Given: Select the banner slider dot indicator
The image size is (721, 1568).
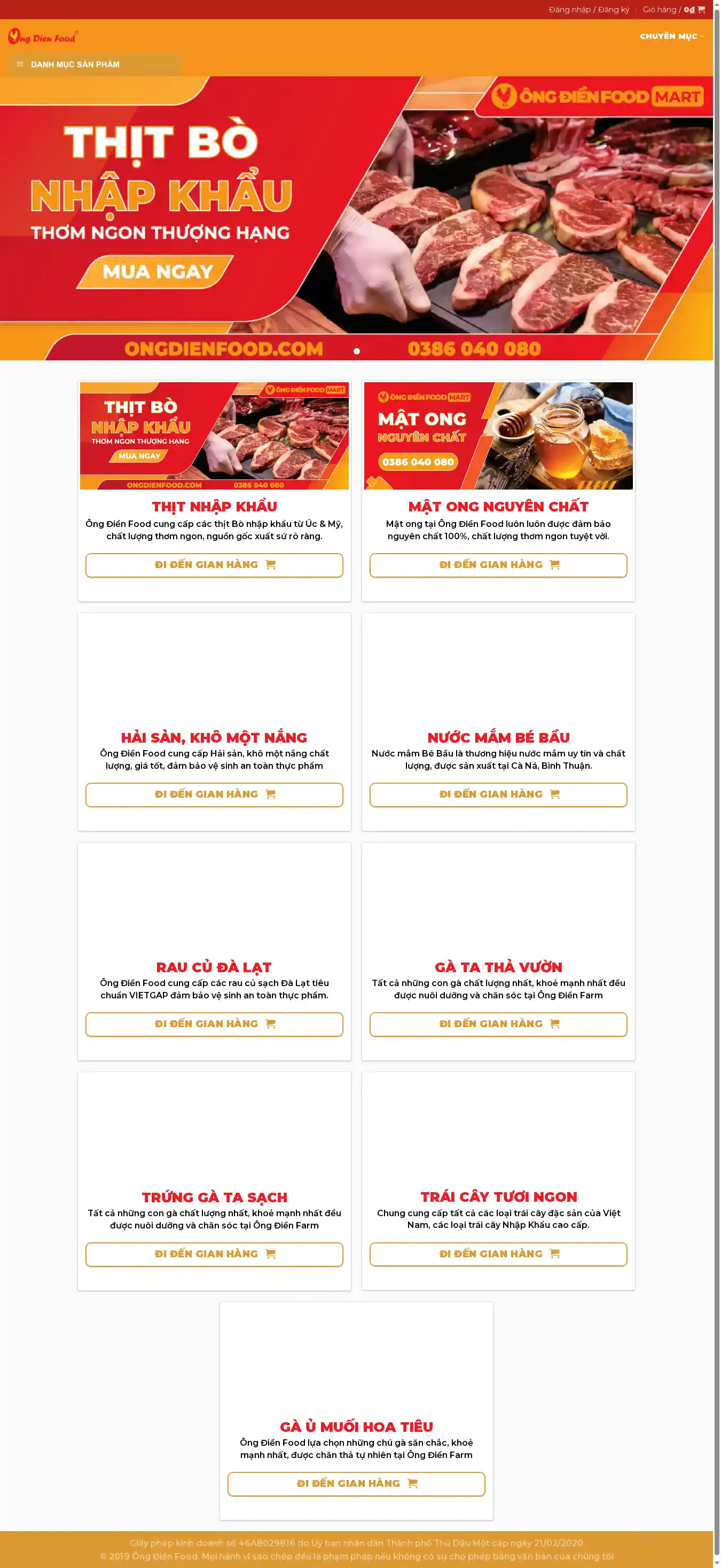Looking at the screenshot, I should point(357,351).
